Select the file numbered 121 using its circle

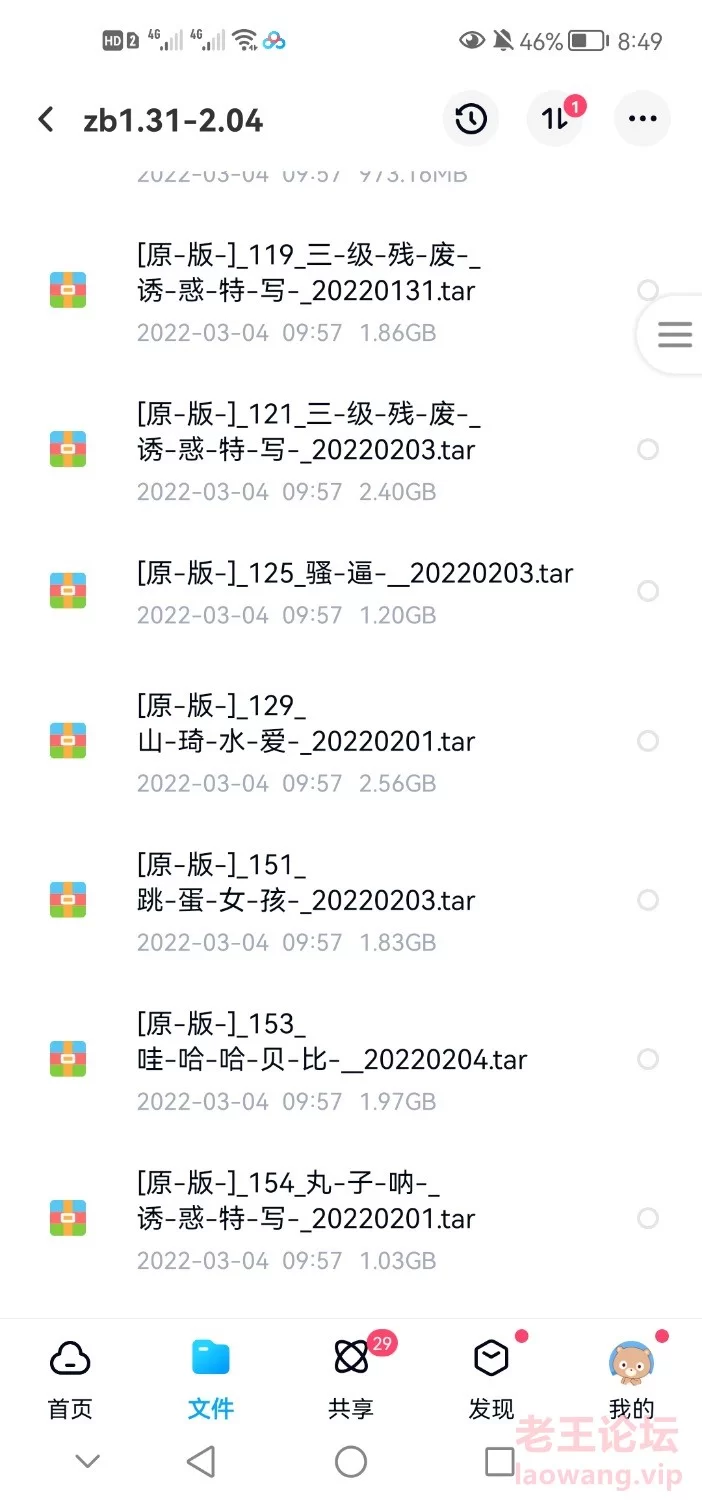[x=648, y=450]
